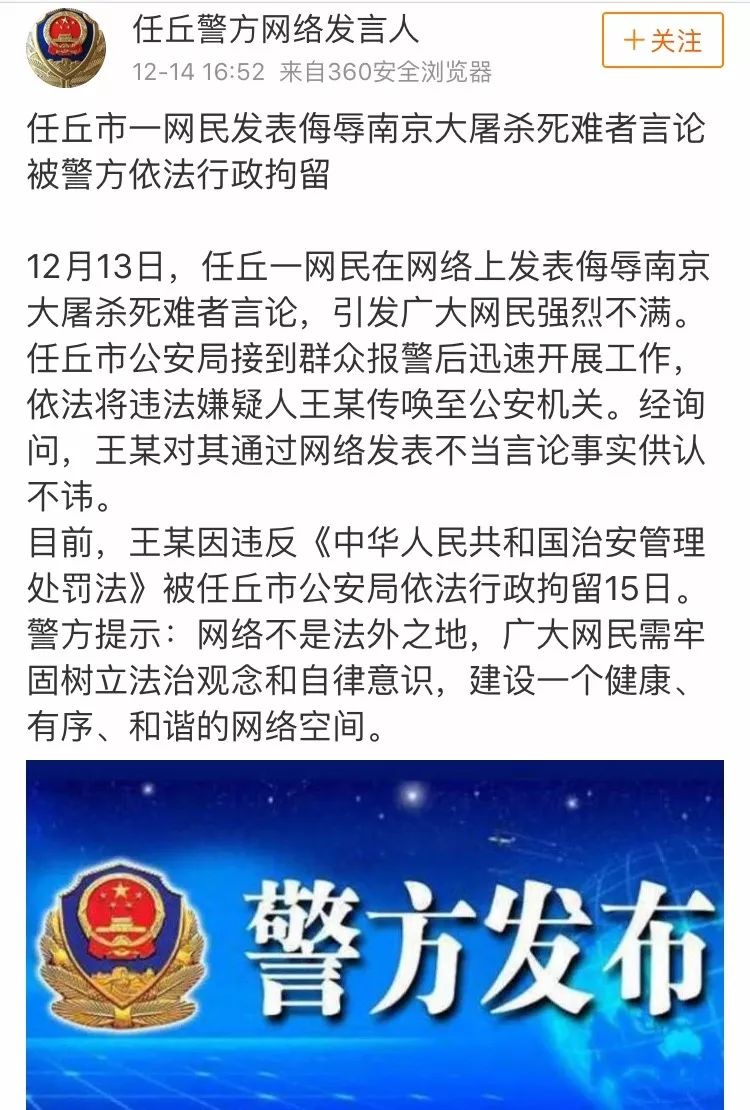View the 警方发布 post image
Viewport: 750px width, 1110px height.
[x=375, y=935]
